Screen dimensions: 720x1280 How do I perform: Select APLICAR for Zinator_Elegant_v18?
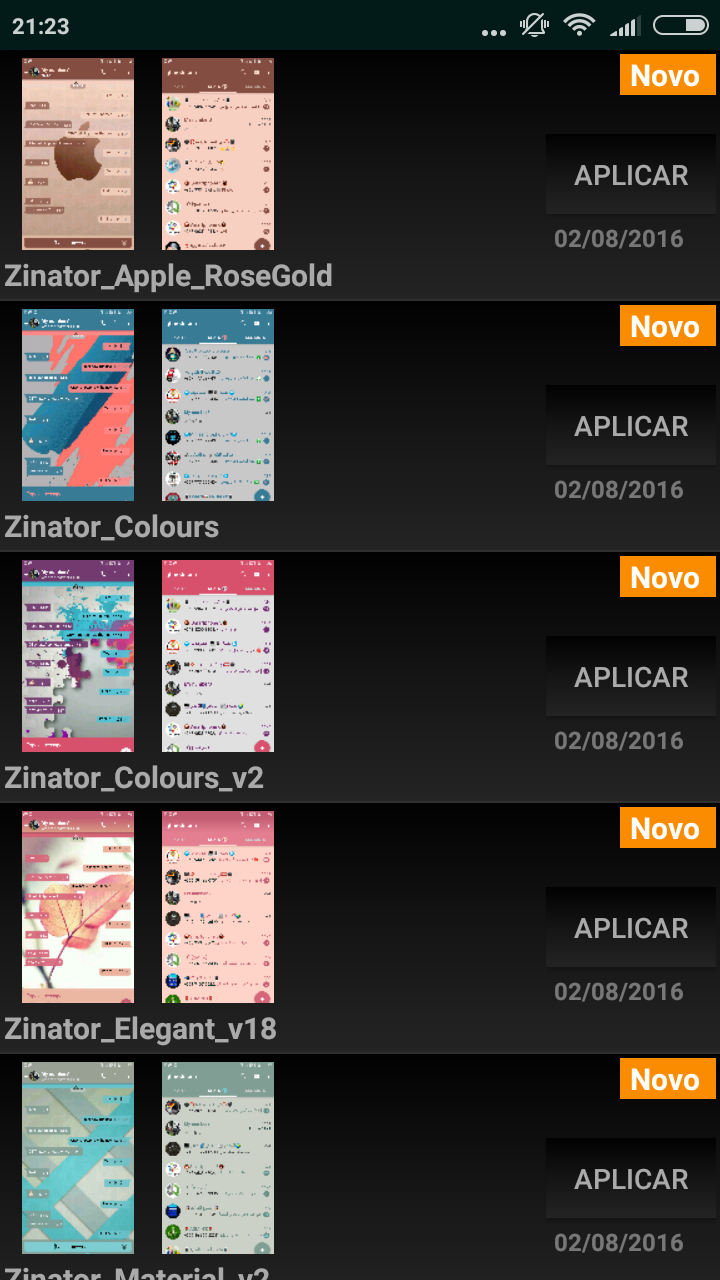coord(630,928)
